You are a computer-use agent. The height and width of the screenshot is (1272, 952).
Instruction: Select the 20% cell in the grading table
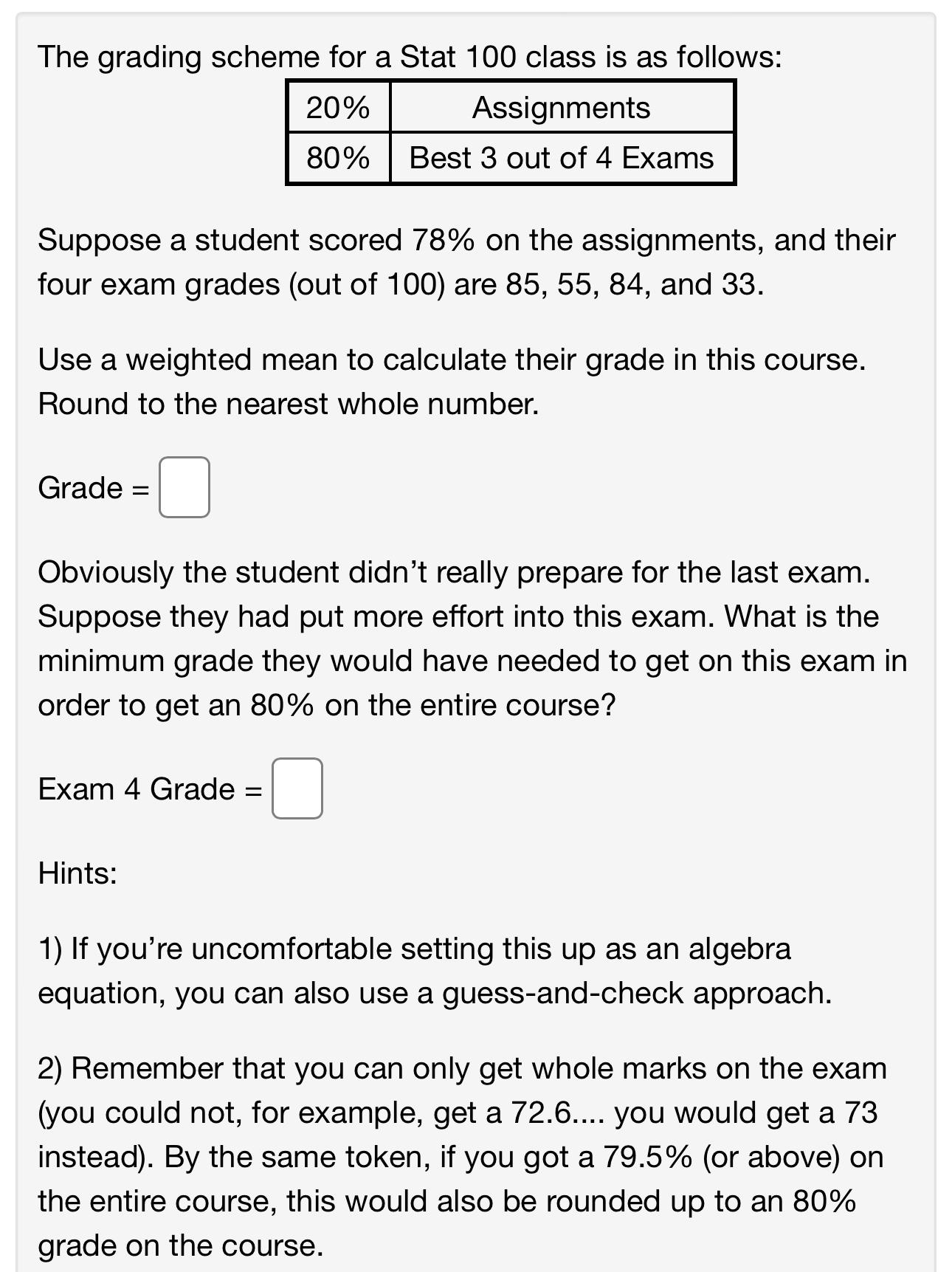pyautogui.click(x=338, y=108)
